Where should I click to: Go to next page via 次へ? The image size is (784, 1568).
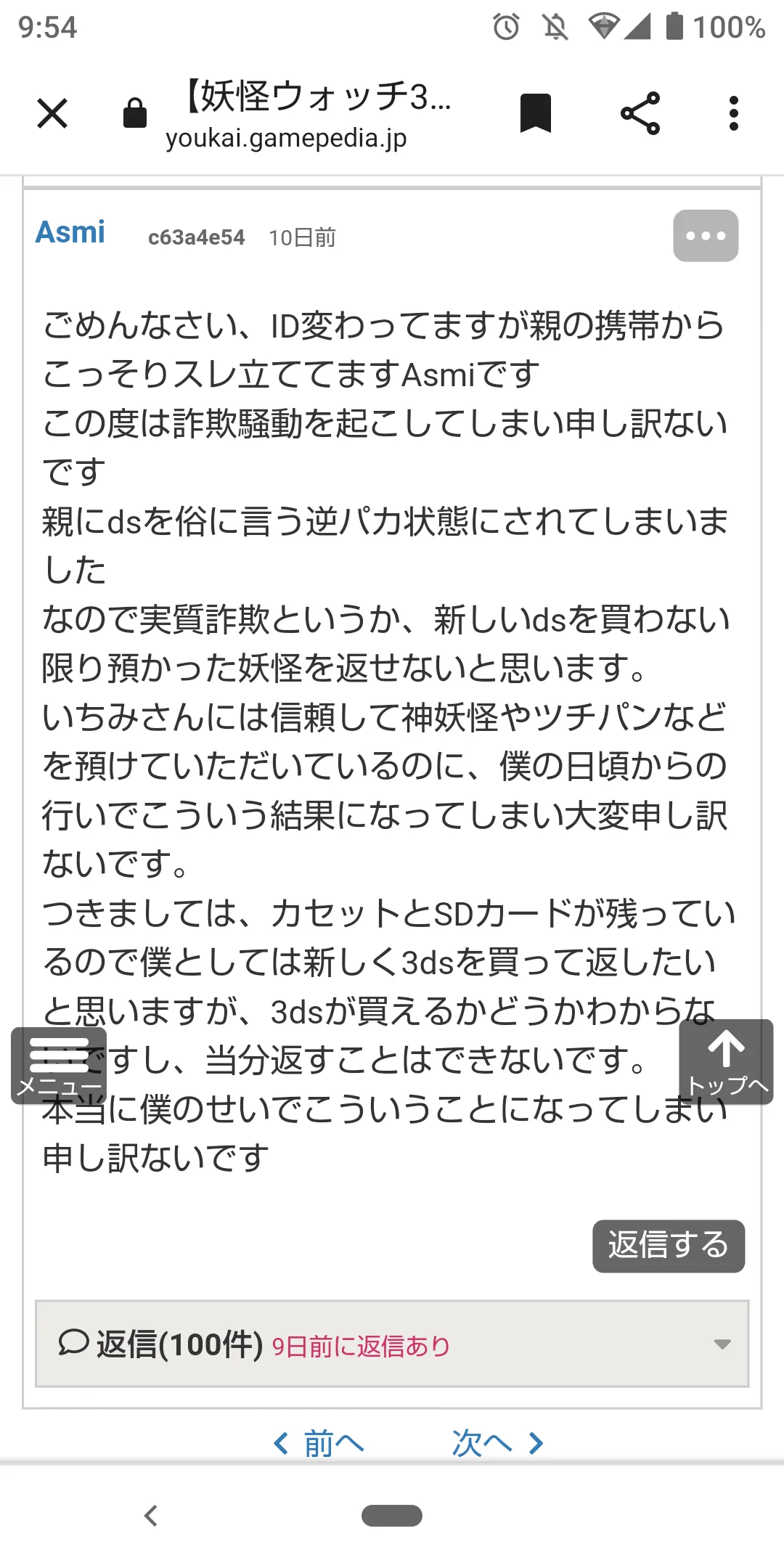[x=498, y=1443]
